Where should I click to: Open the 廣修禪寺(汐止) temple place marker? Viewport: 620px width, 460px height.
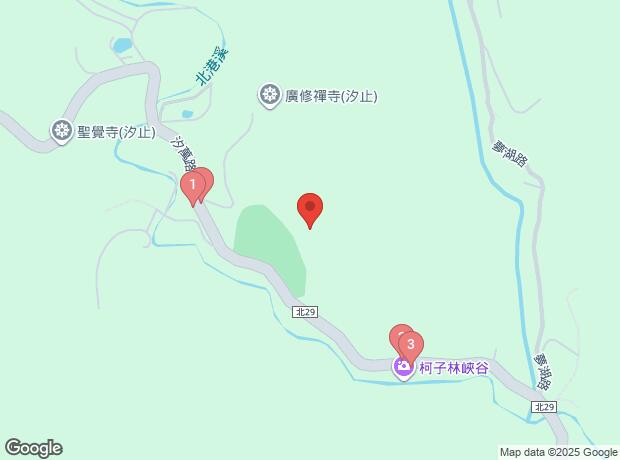270,96
